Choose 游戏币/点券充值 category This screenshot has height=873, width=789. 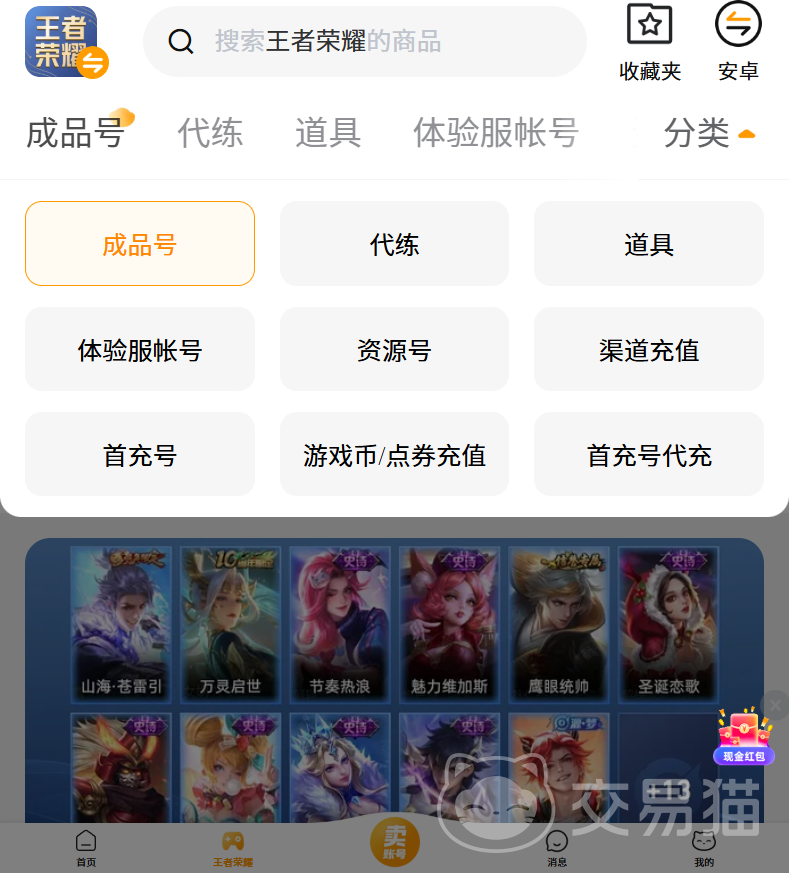tap(394, 455)
